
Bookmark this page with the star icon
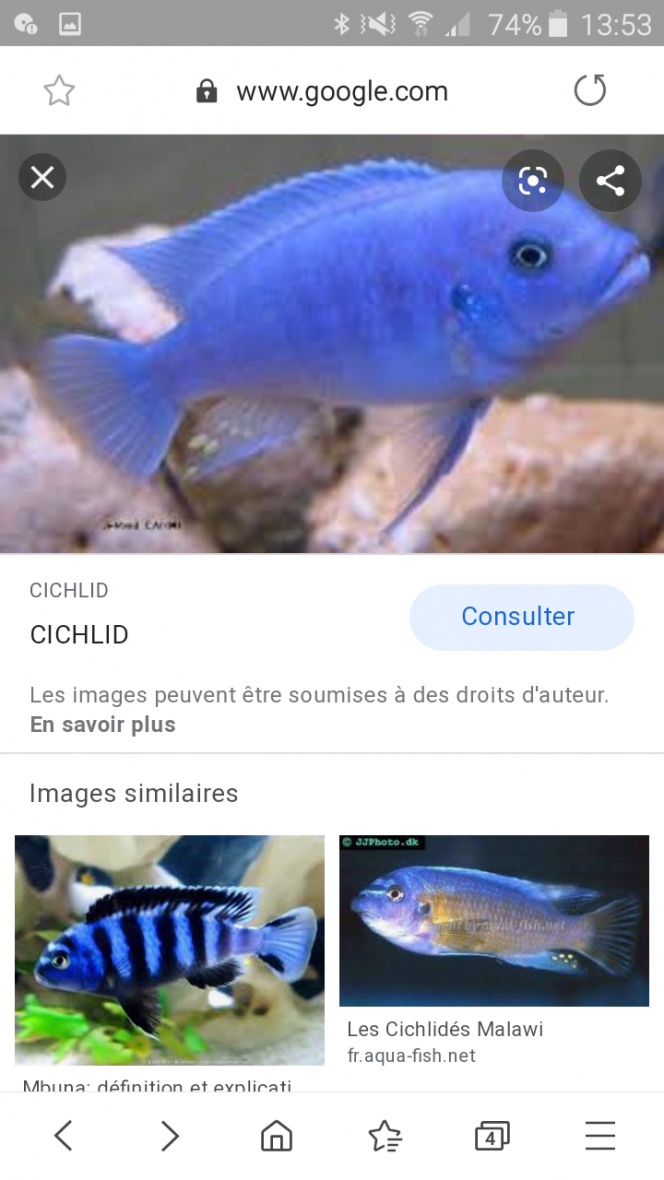pos(59,92)
